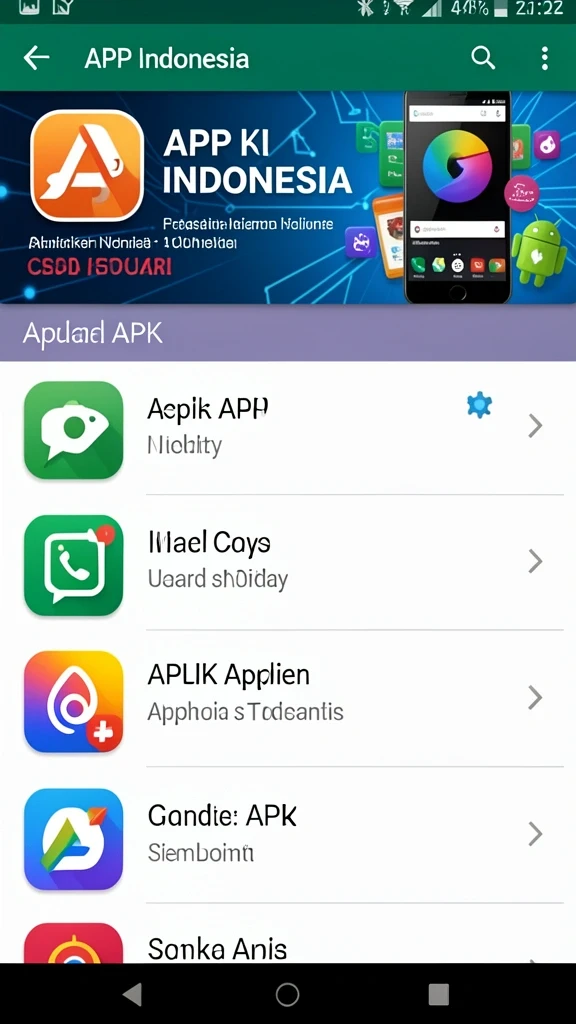The height and width of the screenshot is (1024, 576).
Task: Open the APLIK Applien row
Action: [x=288, y=699]
